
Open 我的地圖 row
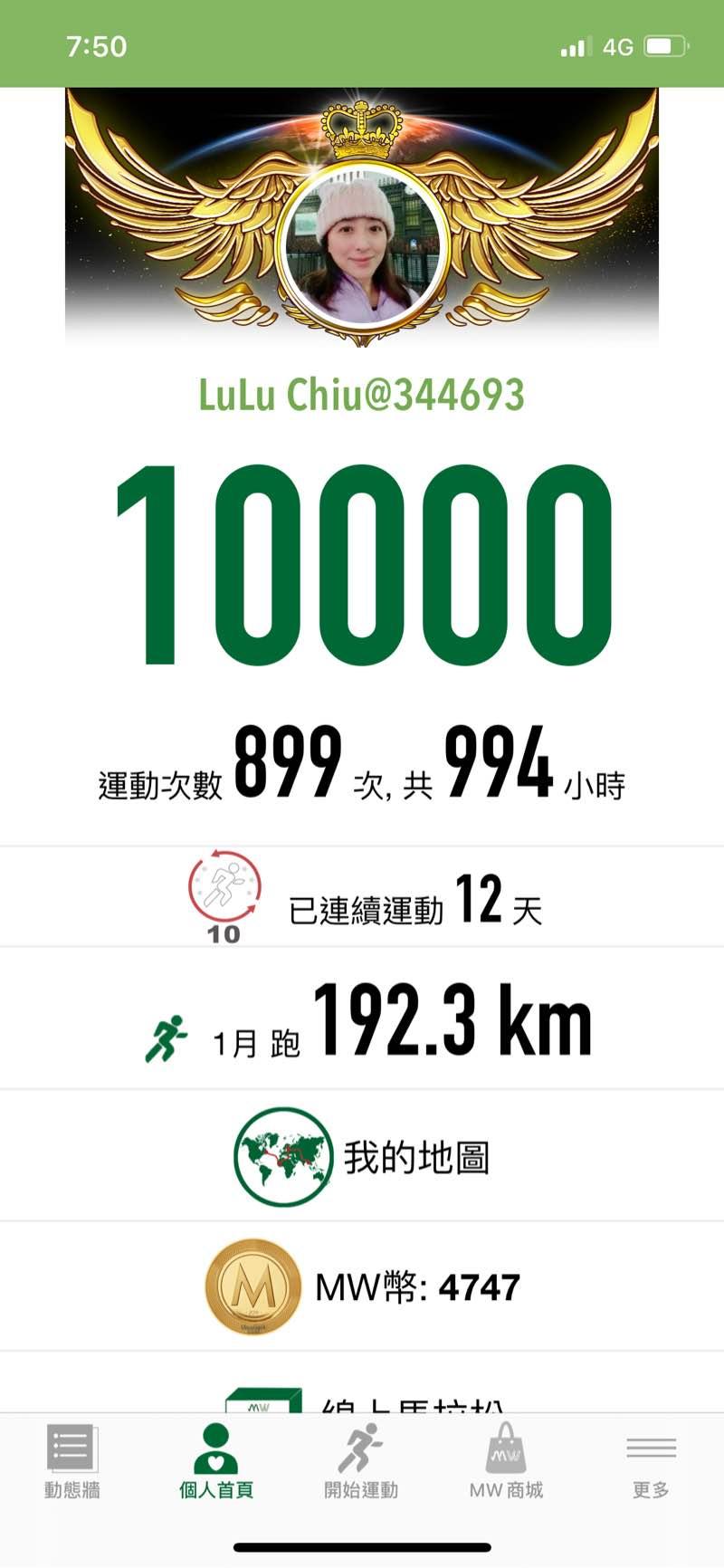pyautogui.click(x=362, y=1156)
